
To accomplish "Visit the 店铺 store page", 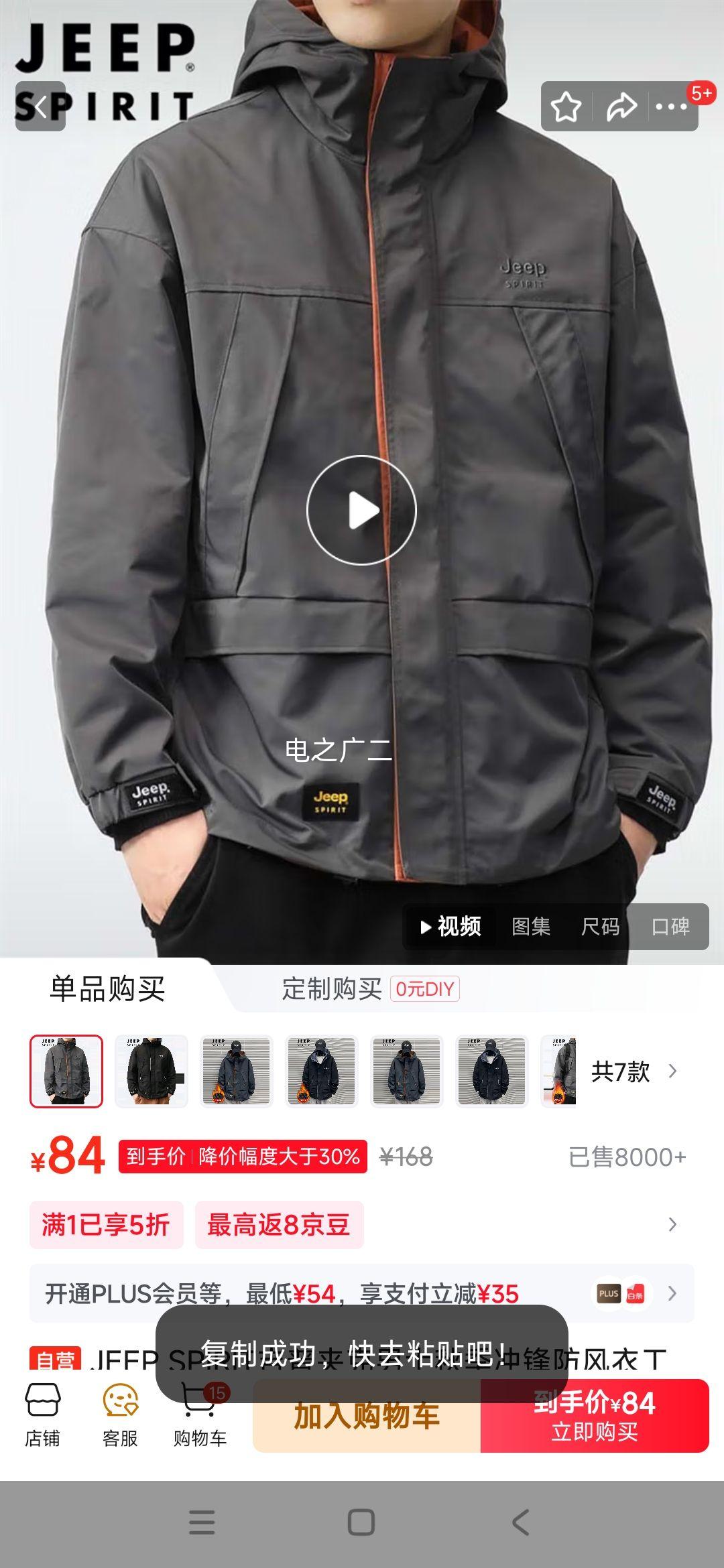I will [x=42, y=1415].
